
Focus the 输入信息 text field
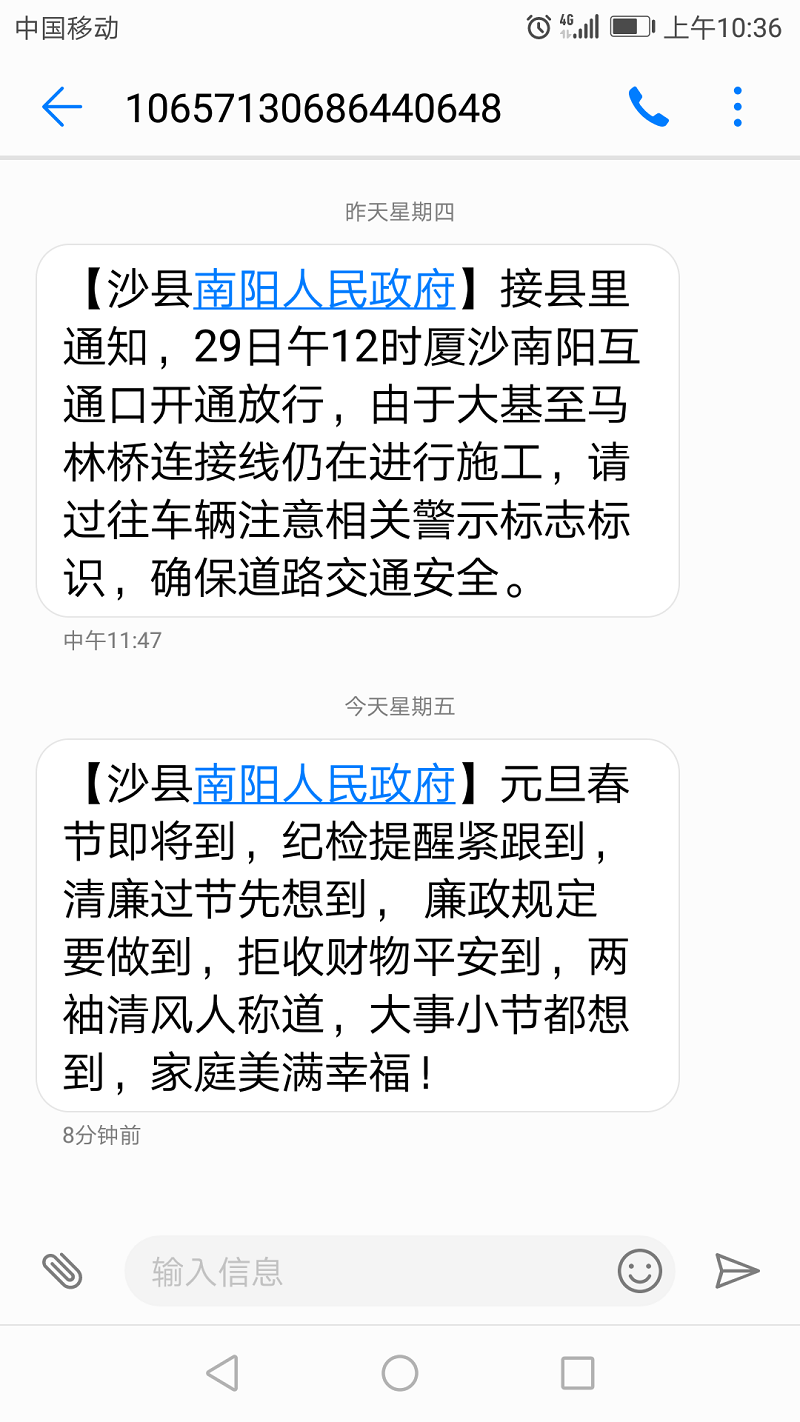pyautogui.click(x=370, y=1271)
